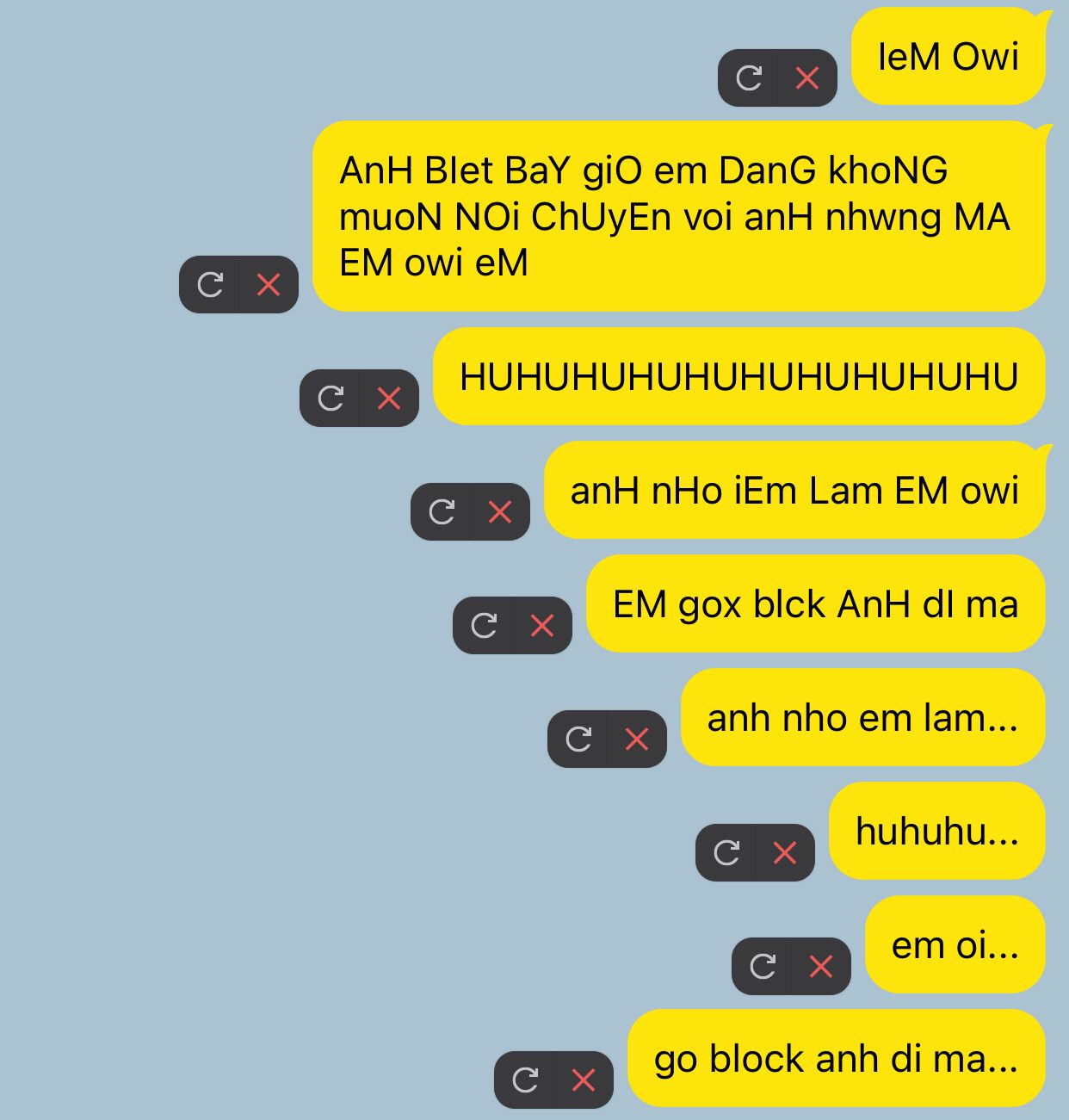
Task: Cancel the long "AnH BIet BaY" message
Action: 269,285
